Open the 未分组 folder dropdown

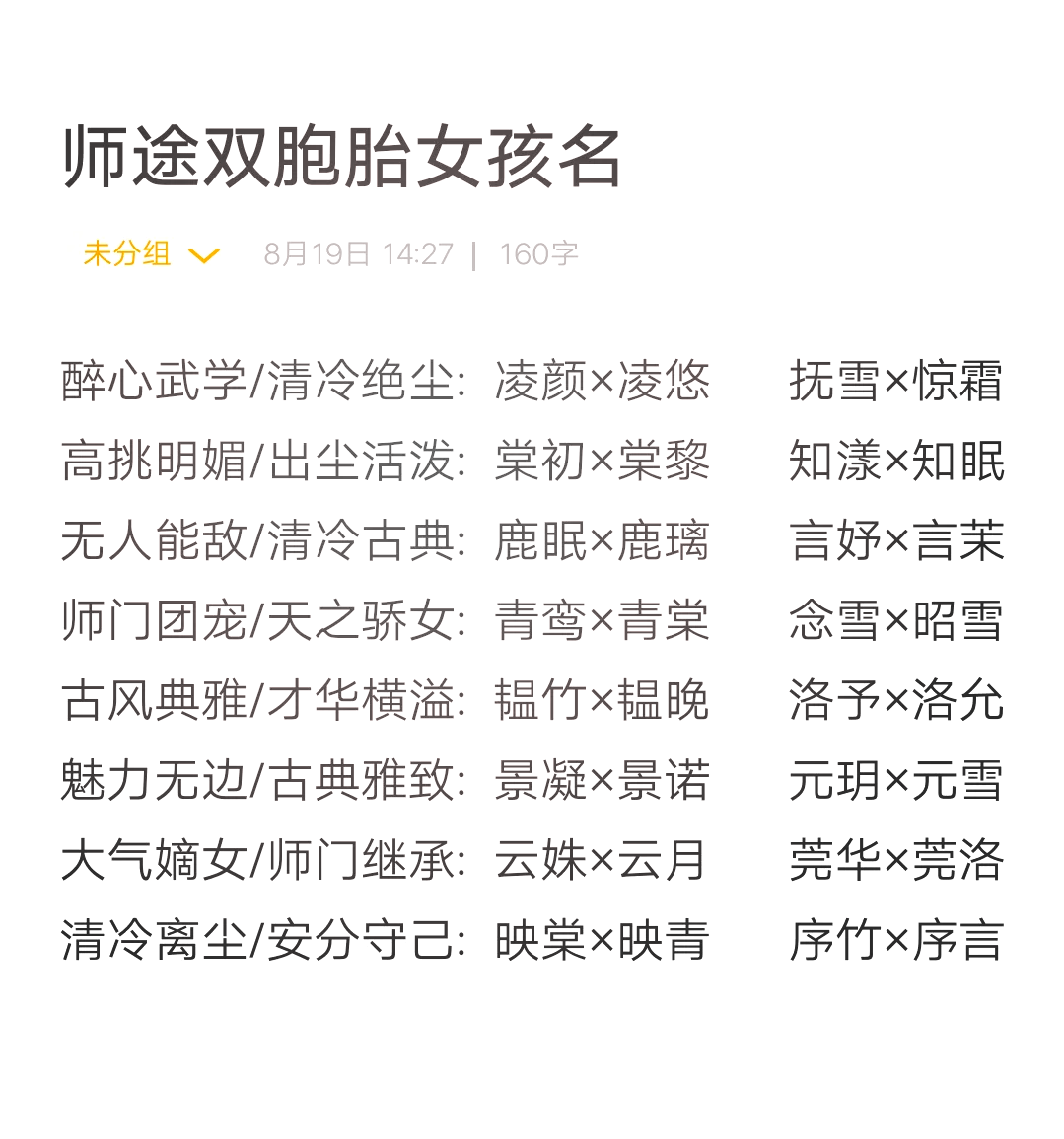150,254
